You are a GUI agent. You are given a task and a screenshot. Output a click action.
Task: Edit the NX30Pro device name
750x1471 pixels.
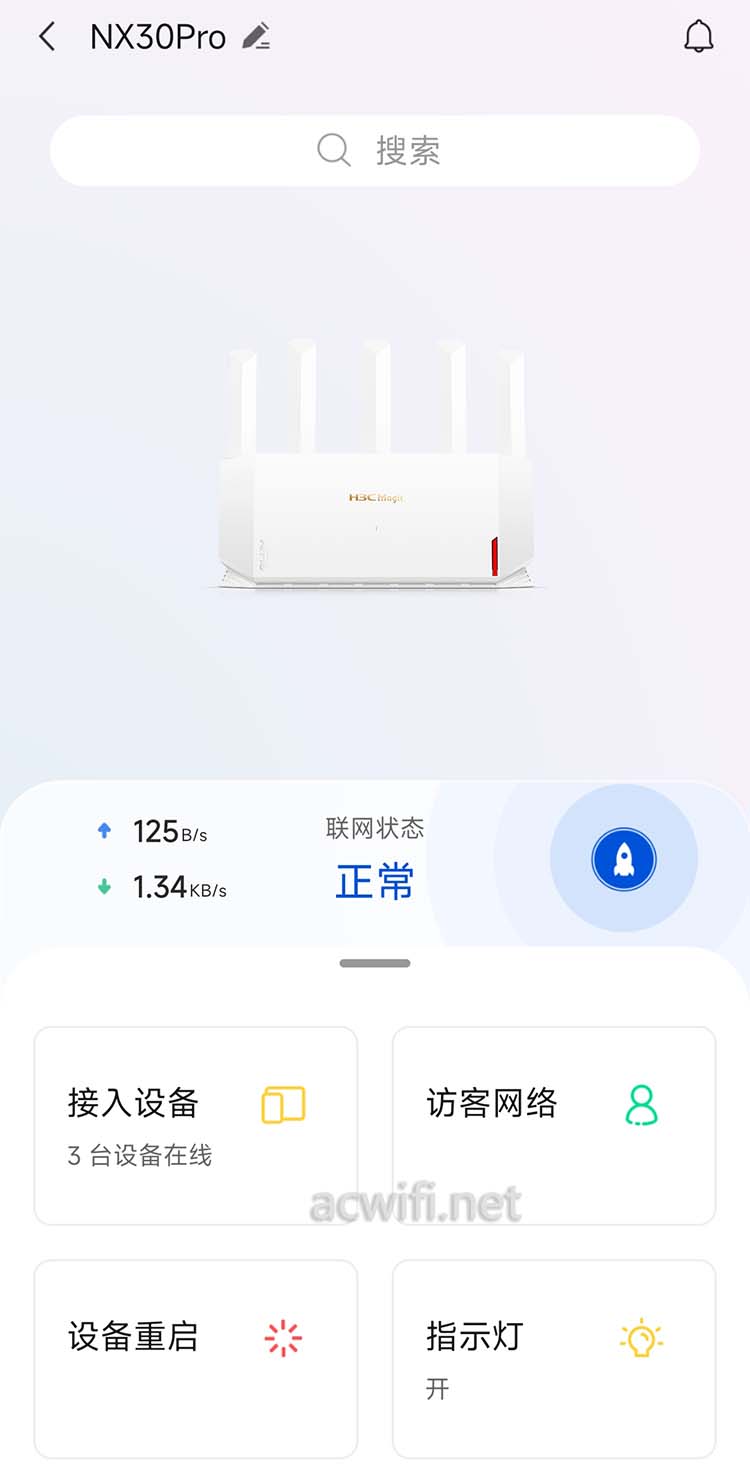[x=257, y=37]
